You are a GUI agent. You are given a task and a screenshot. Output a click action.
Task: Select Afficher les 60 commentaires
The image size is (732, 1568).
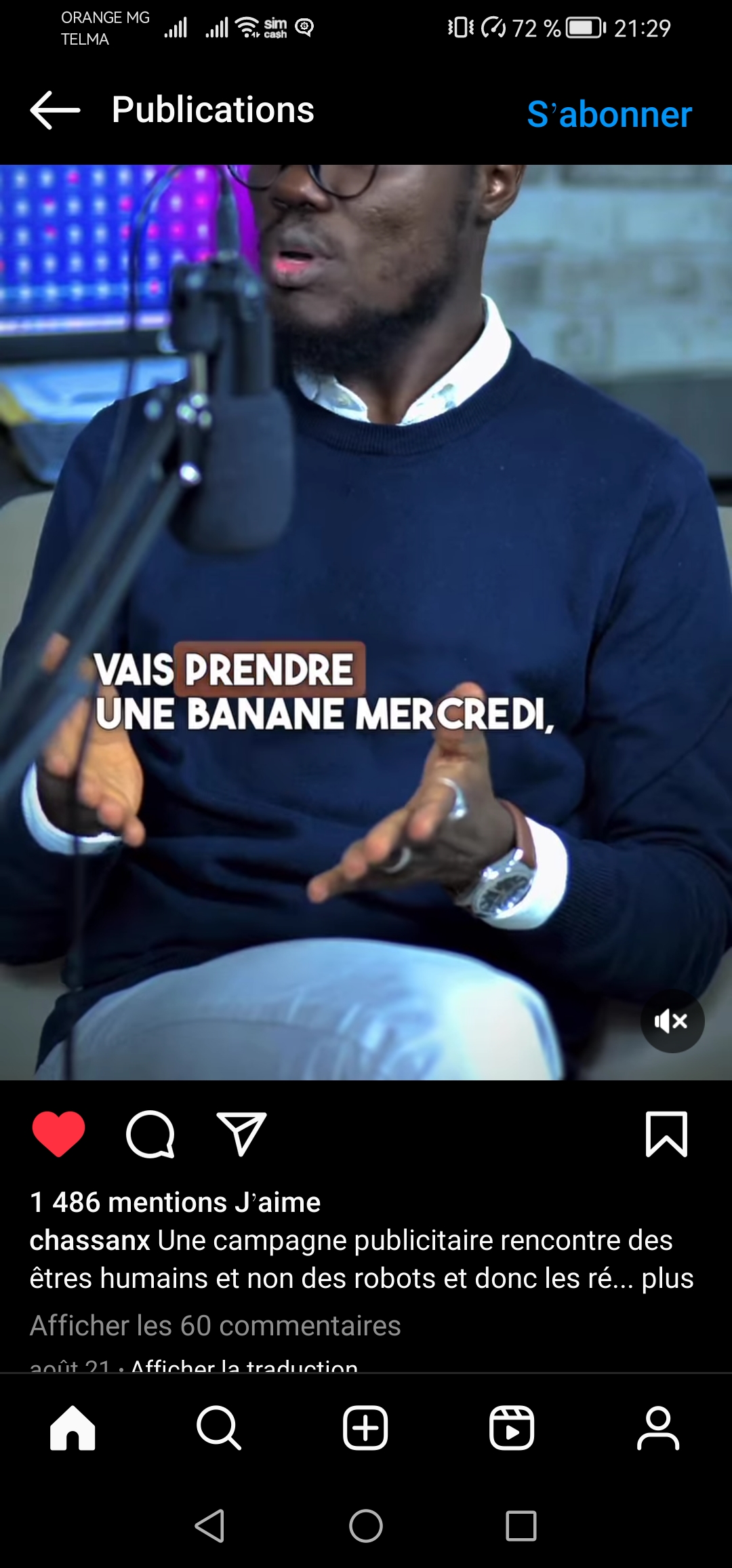215,1326
